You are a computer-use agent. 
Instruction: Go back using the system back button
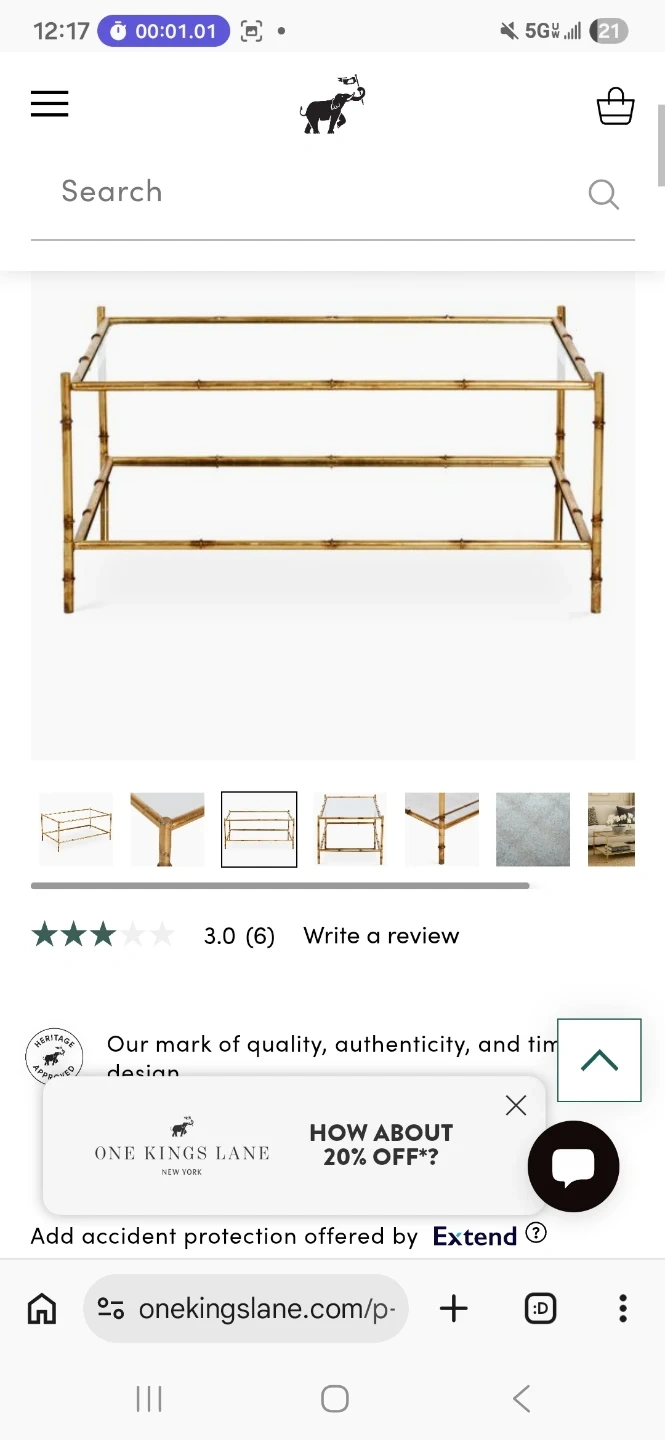pyautogui.click(x=521, y=1398)
